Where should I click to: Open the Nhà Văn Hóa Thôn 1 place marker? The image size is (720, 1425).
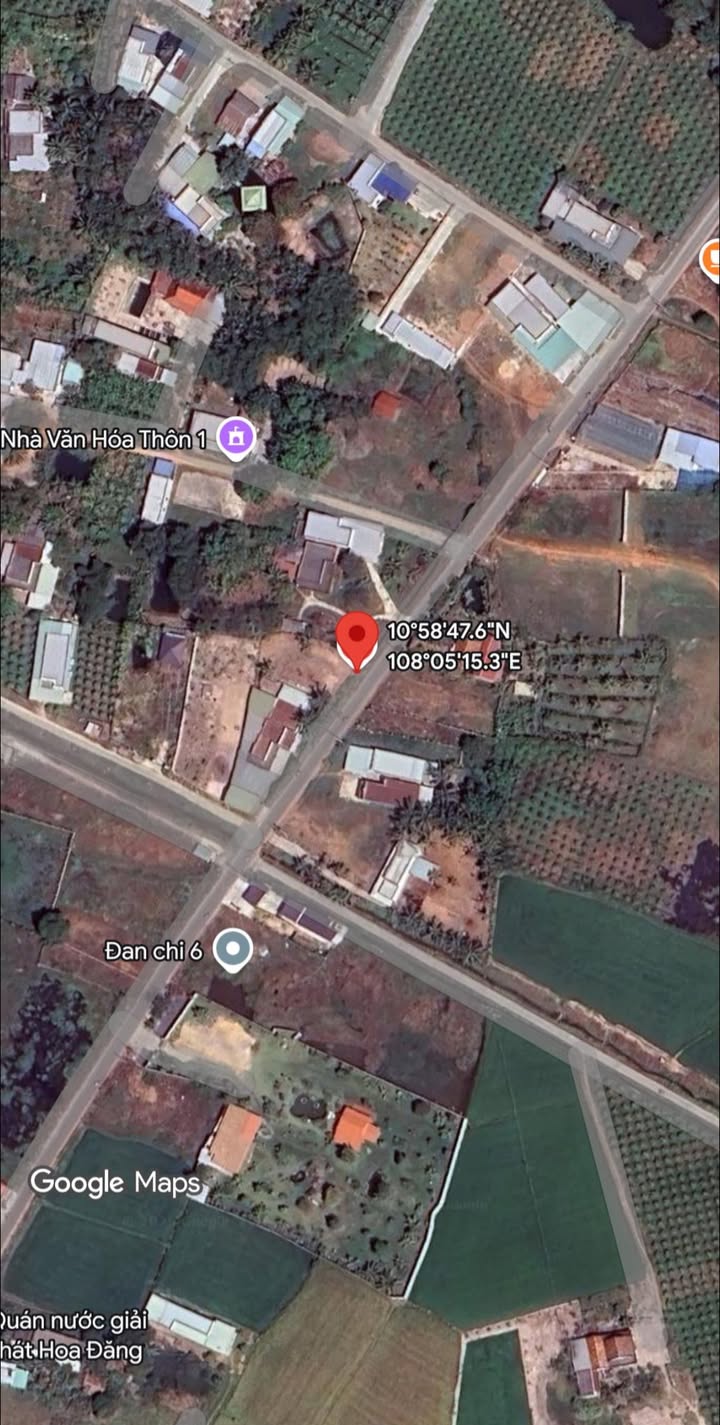pyautogui.click(x=236, y=438)
